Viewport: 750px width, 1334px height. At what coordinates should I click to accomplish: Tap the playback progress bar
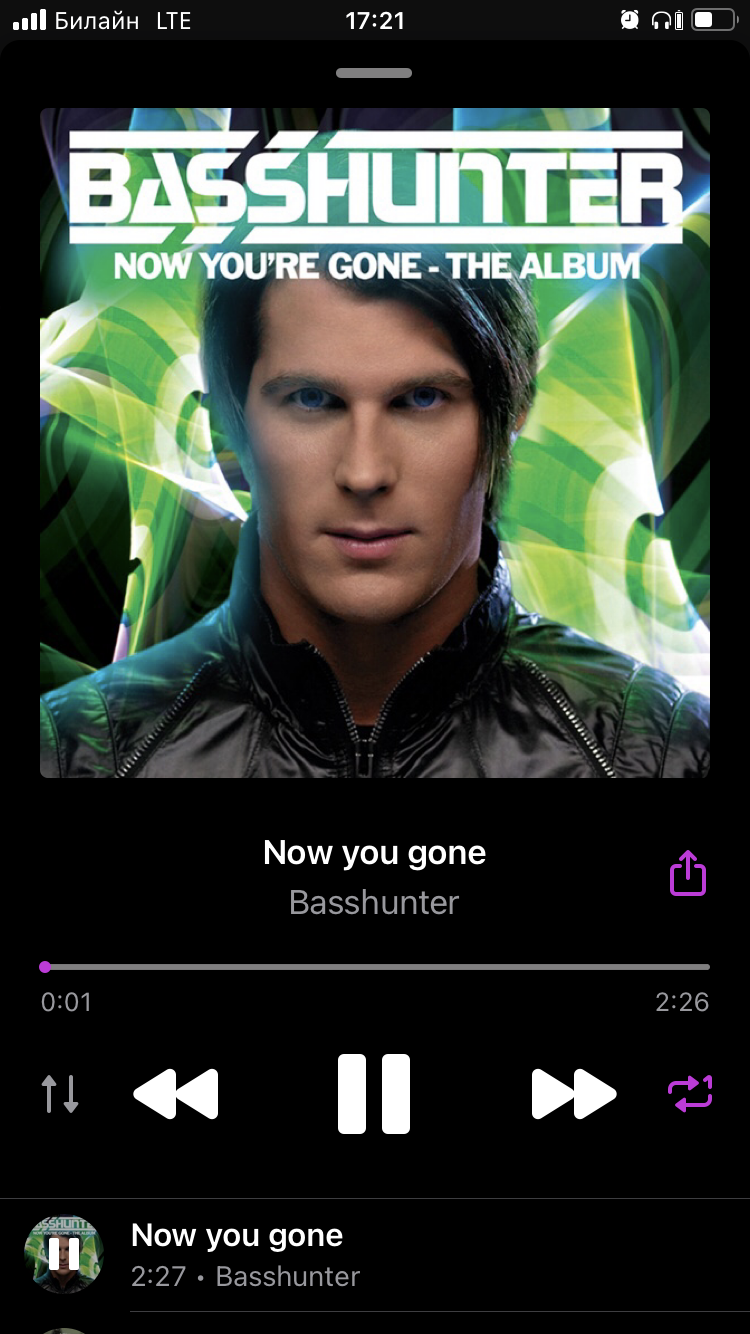pyautogui.click(x=375, y=967)
